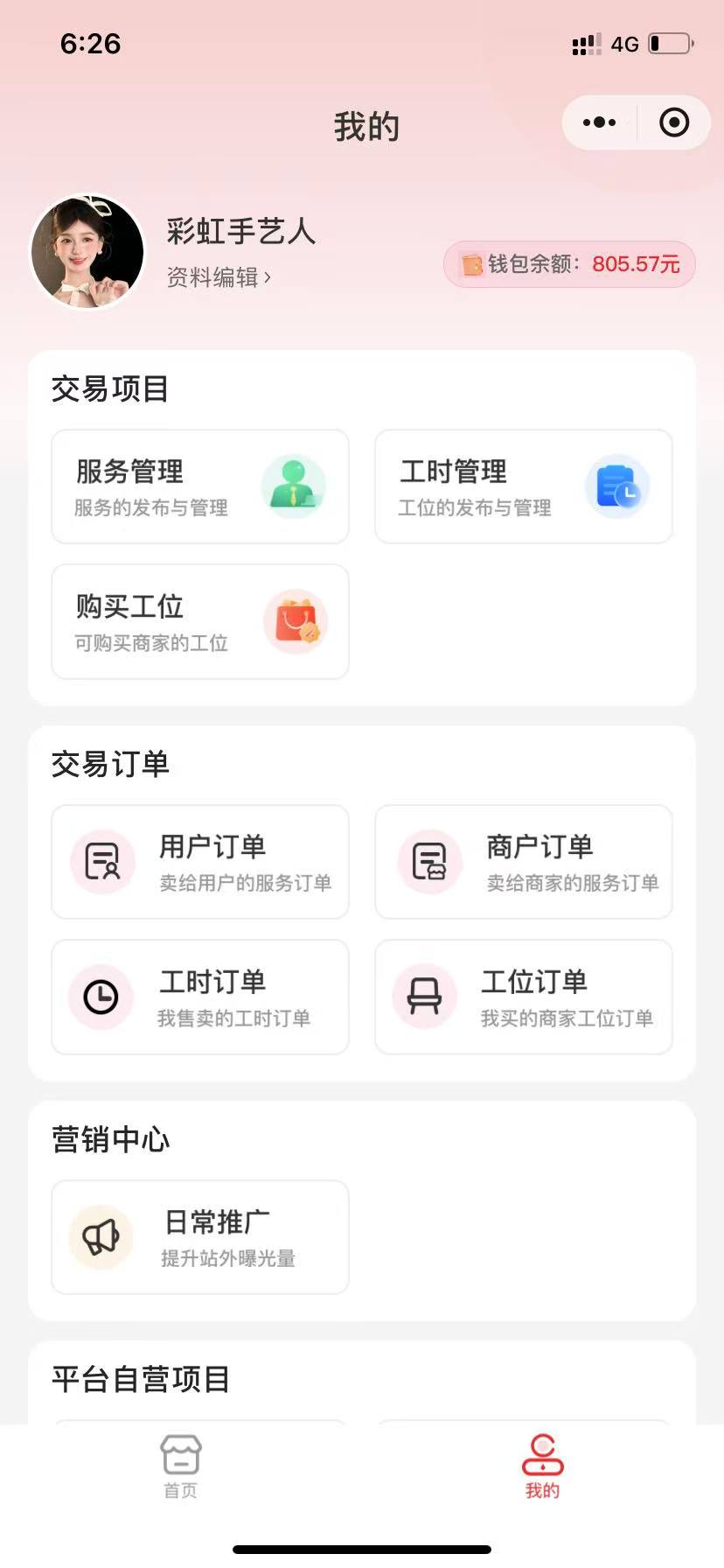The width and height of the screenshot is (724, 1568).
Task: View the 钱包余额 wallet balance
Action: click(x=570, y=264)
